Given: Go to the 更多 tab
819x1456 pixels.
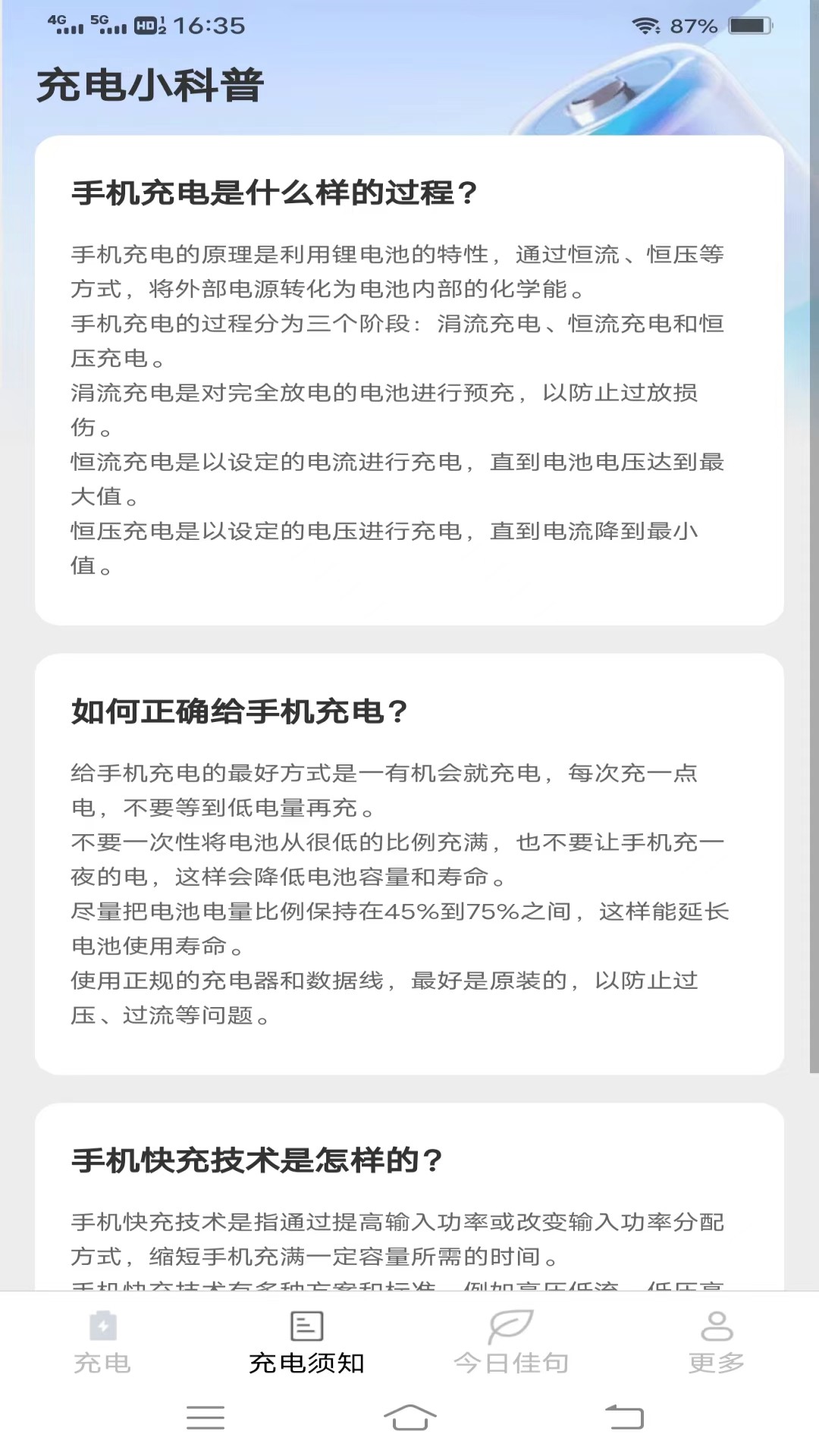Looking at the screenshot, I should [x=716, y=1342].
